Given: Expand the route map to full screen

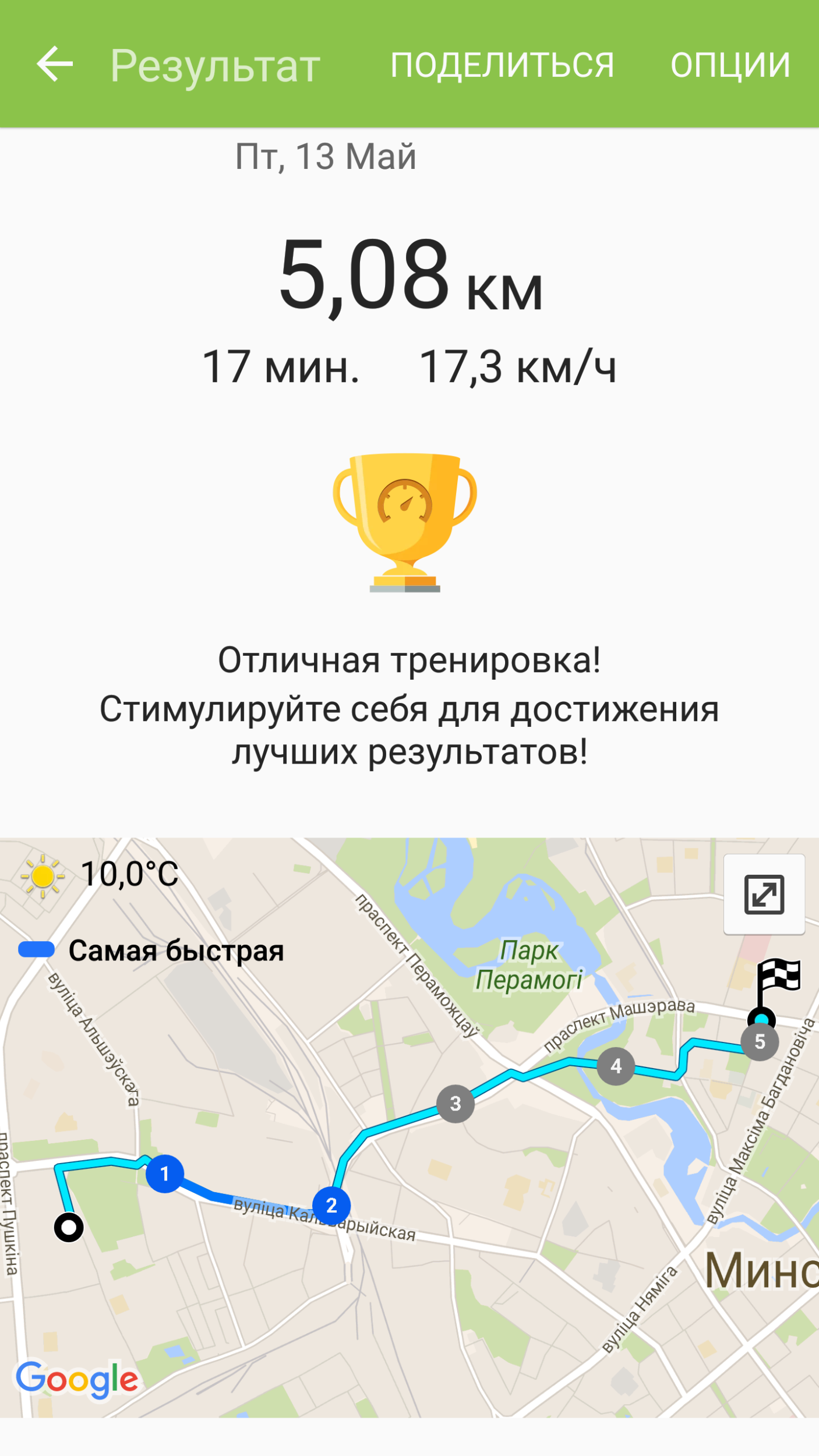Looking at the screenshot, I should pyautogui.click(x=764, y=895).
